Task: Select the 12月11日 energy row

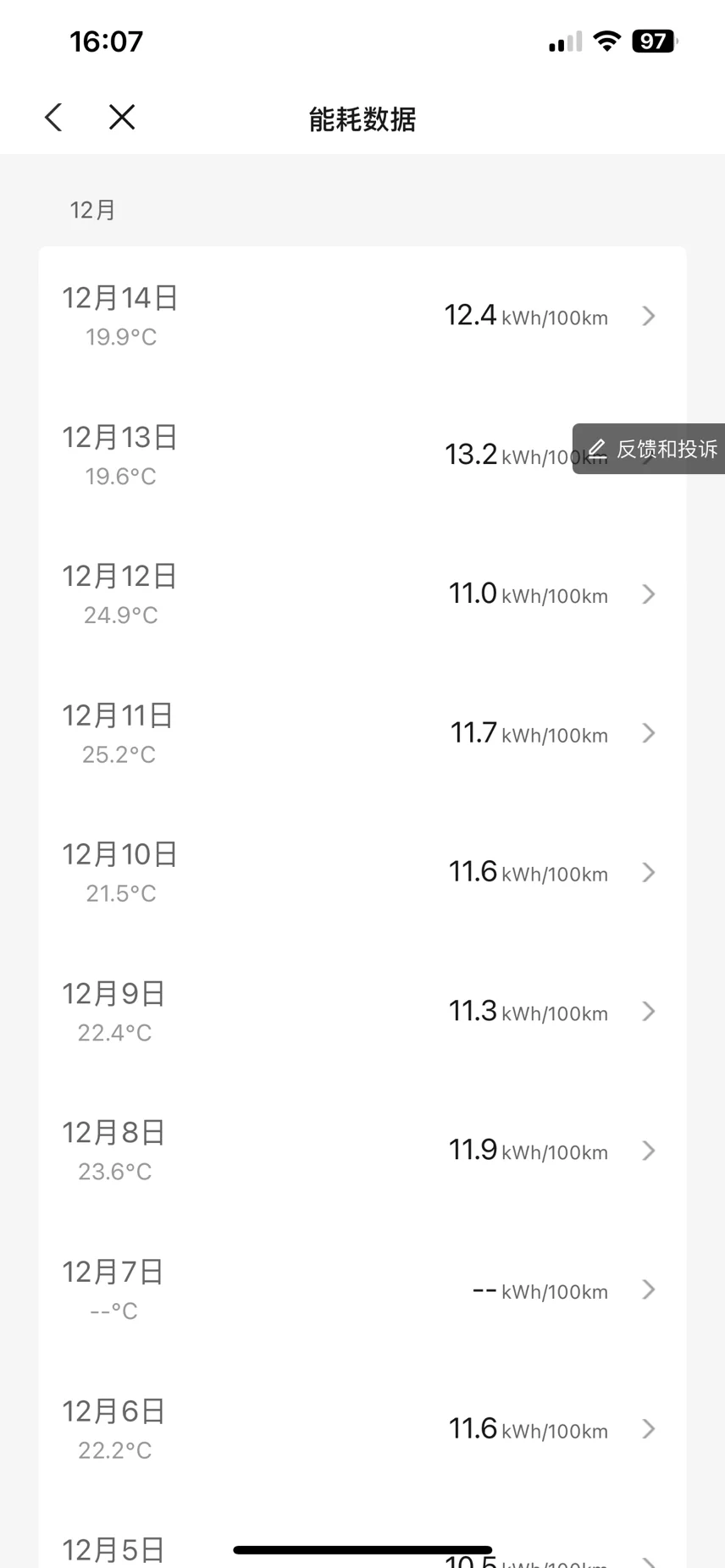Action: (x=362, y=733)
